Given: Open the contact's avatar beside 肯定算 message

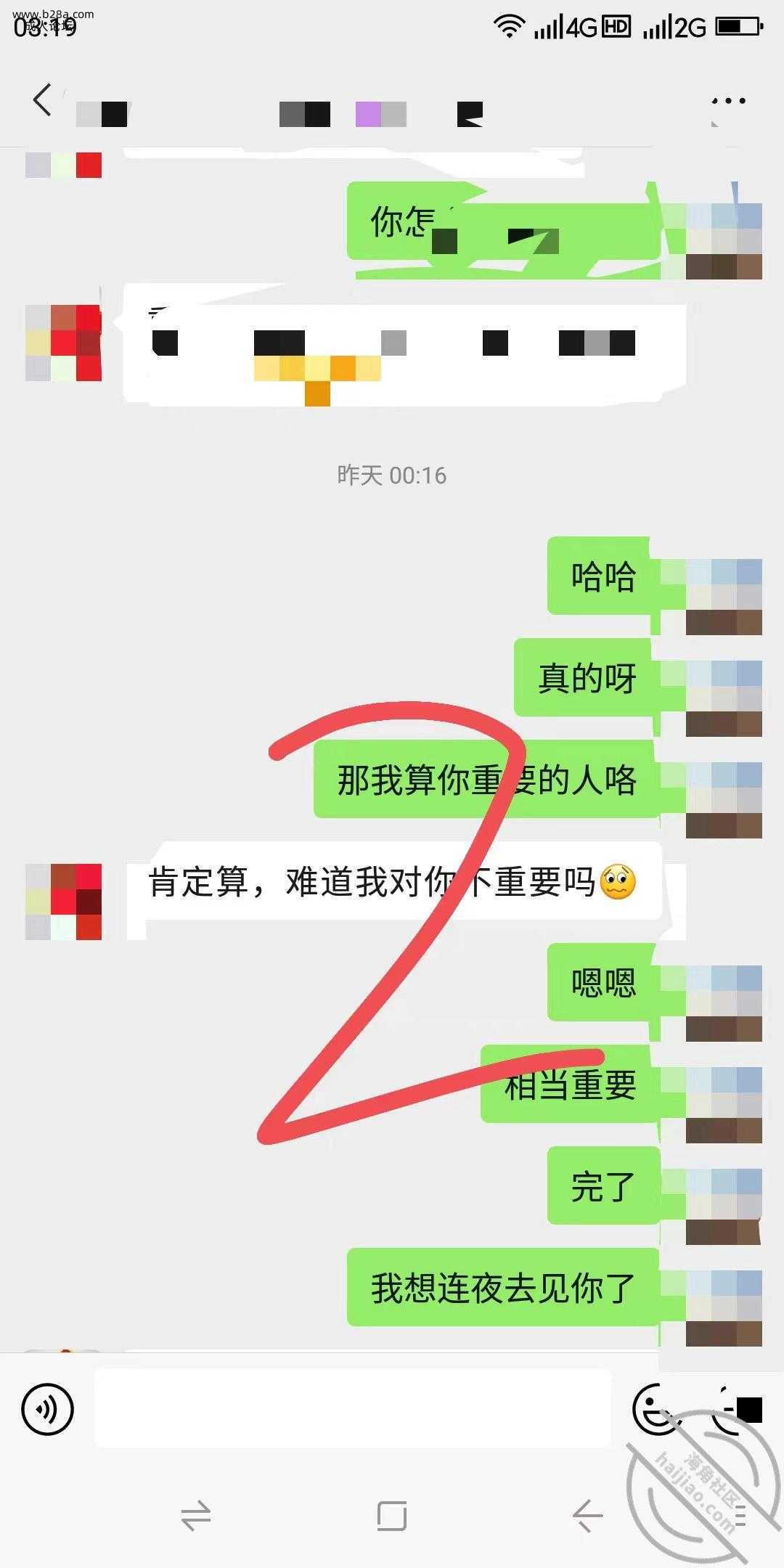Looking at the screenshot, I should pyautogui.click(x=63, y=902).
